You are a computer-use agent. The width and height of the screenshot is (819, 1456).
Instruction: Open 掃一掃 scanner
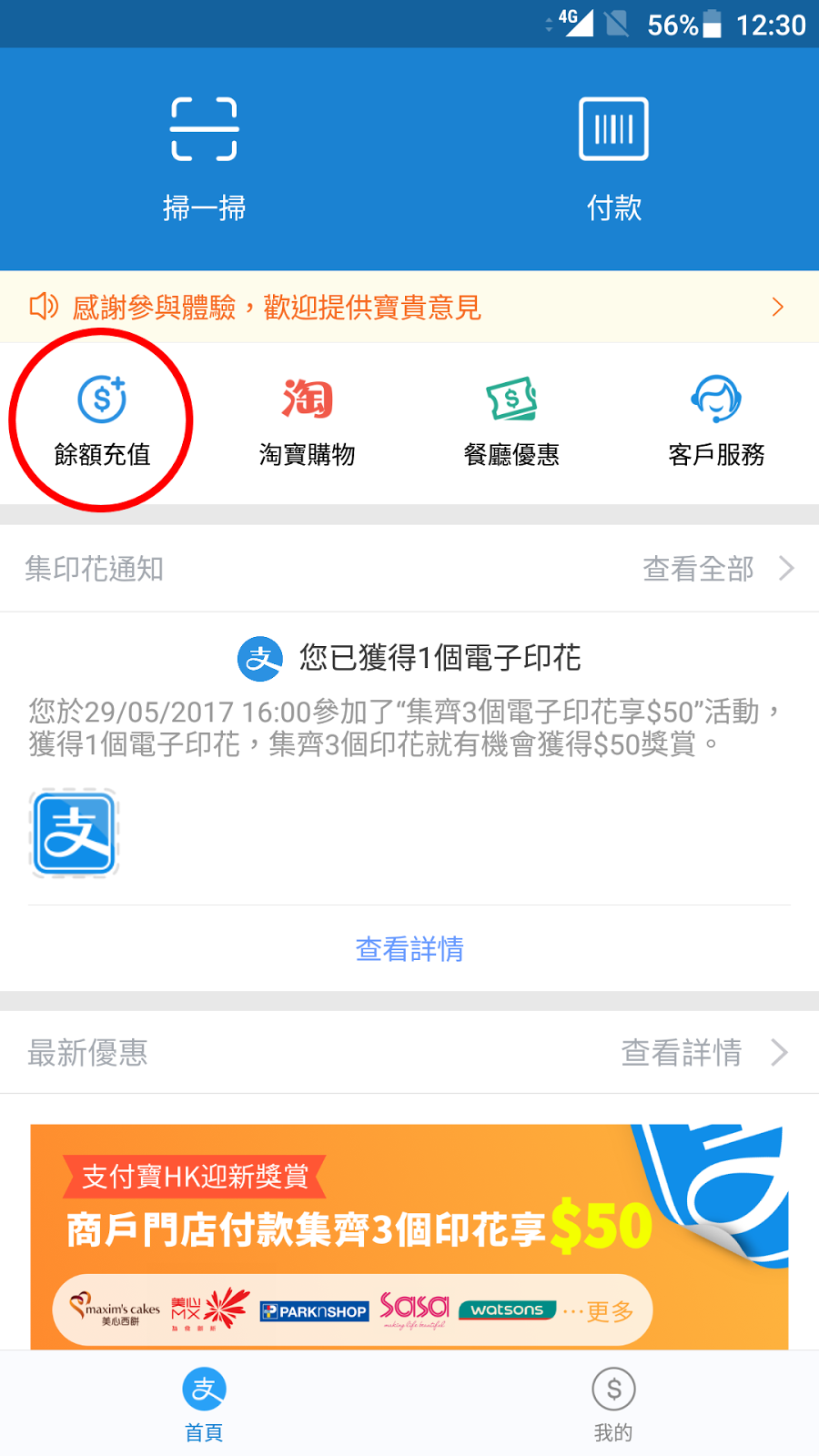(204, 159)
